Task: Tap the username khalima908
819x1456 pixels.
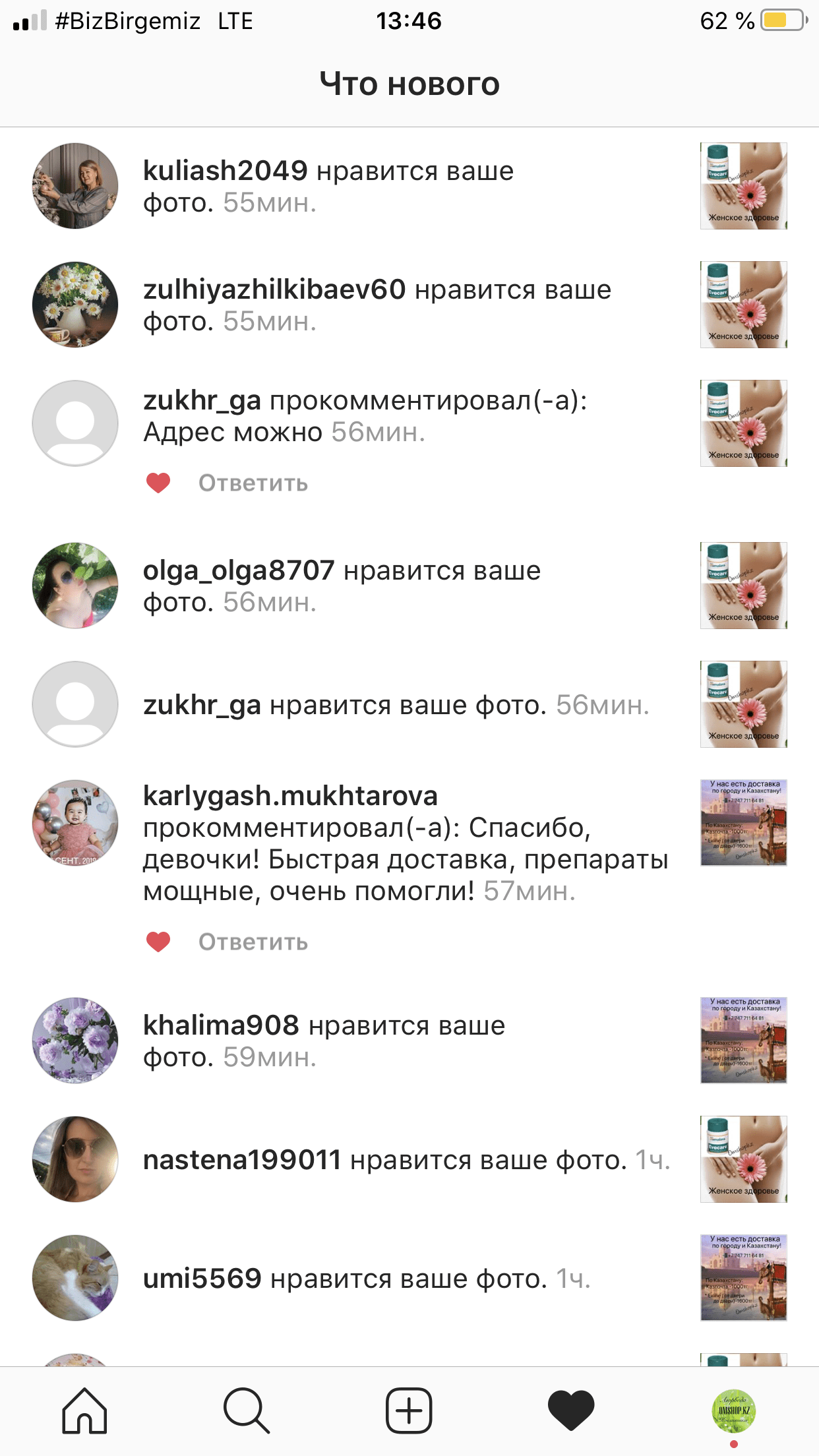Action: (222, 1025)
